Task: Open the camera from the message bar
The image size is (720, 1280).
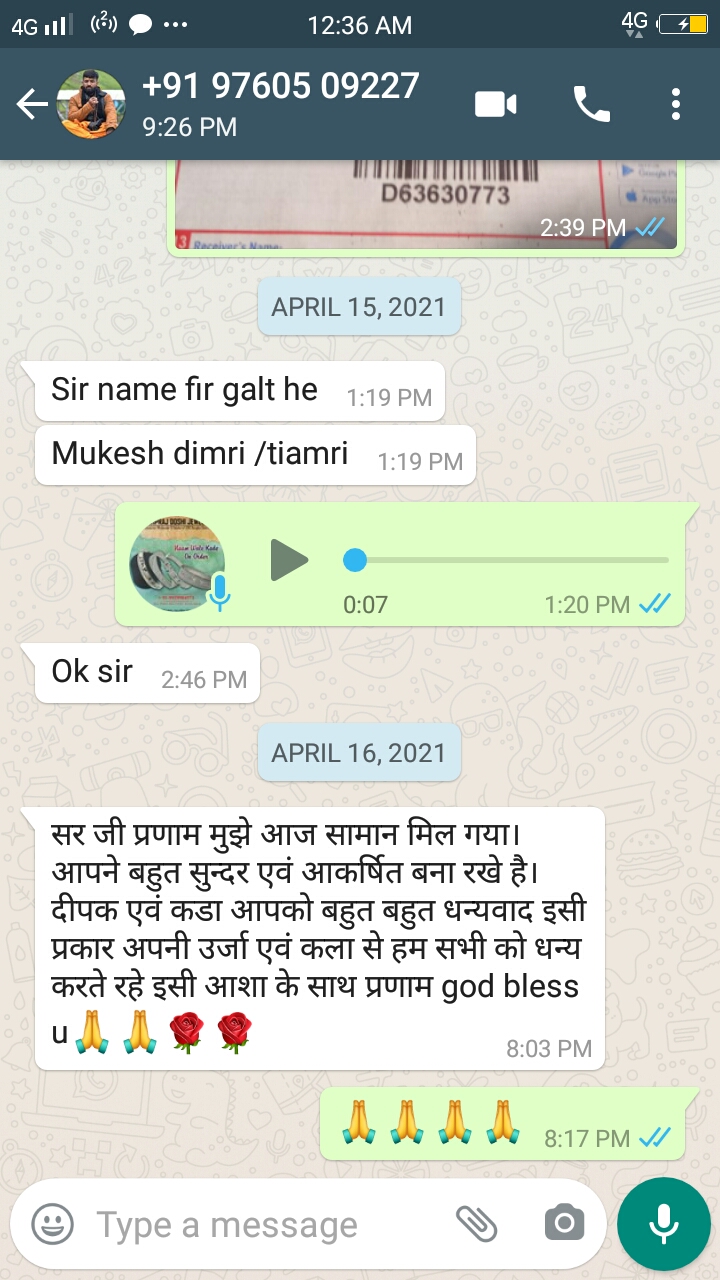Action: coord(564,1222)
